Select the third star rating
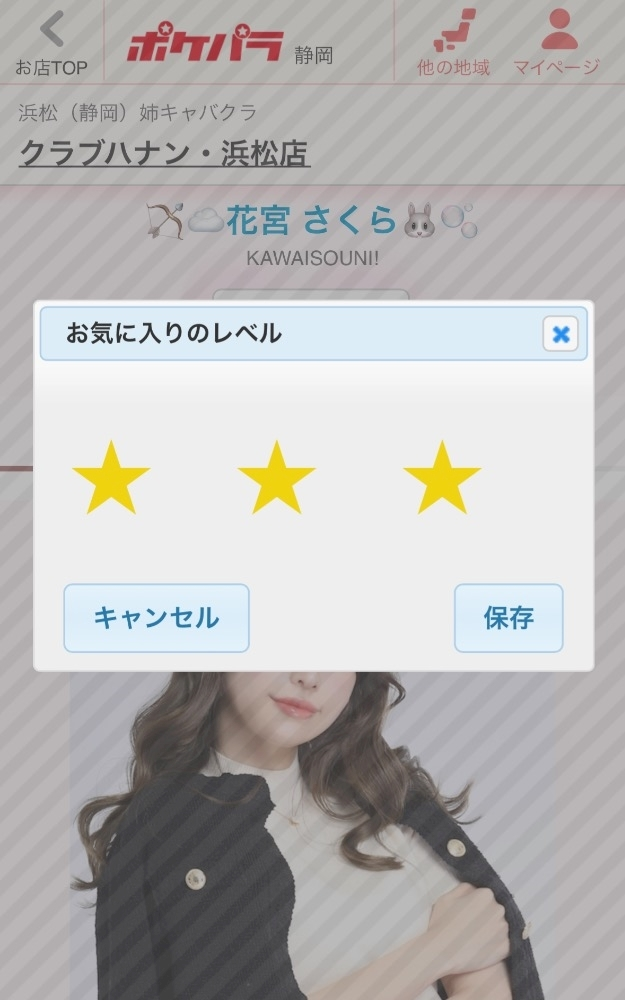The image size is (625, 1000). click(442, 478)
